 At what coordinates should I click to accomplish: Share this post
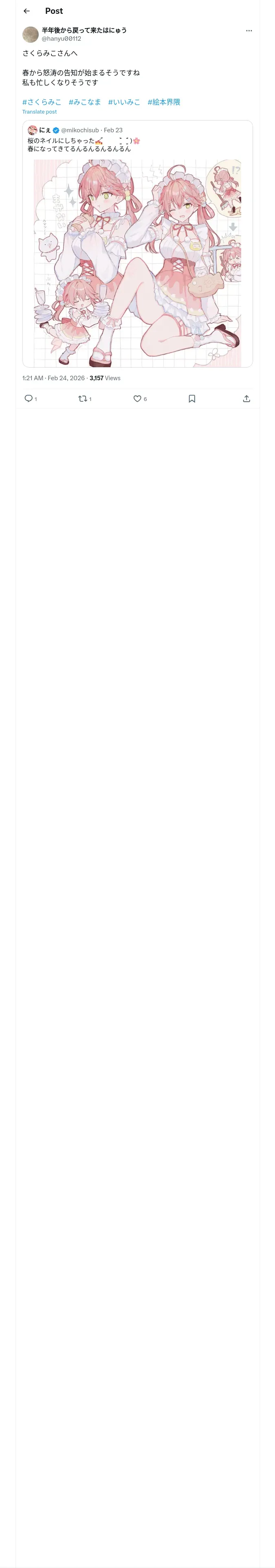pyautogui.click(x=246, y=399)
